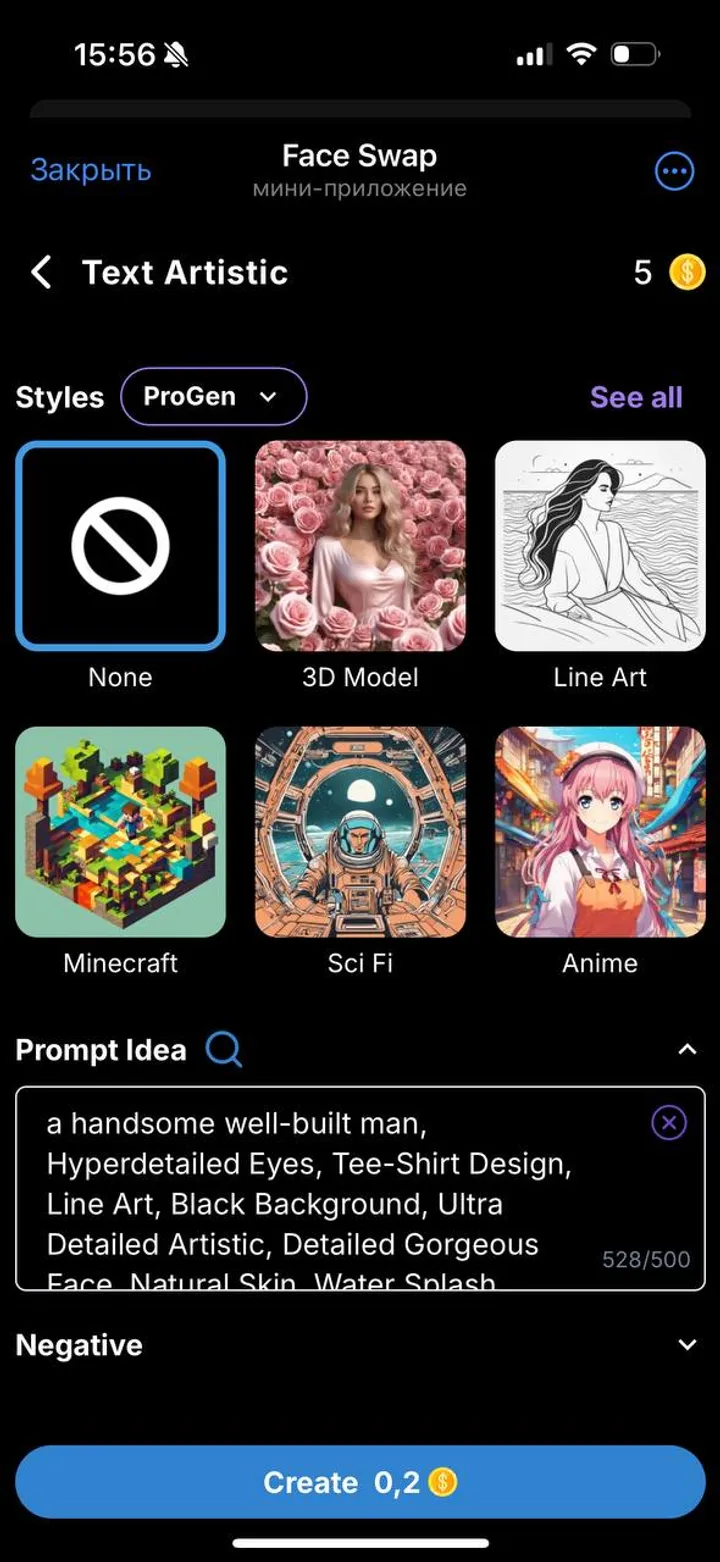
Task: Open the mini-app overflow menu
Action: click(674, 171)
